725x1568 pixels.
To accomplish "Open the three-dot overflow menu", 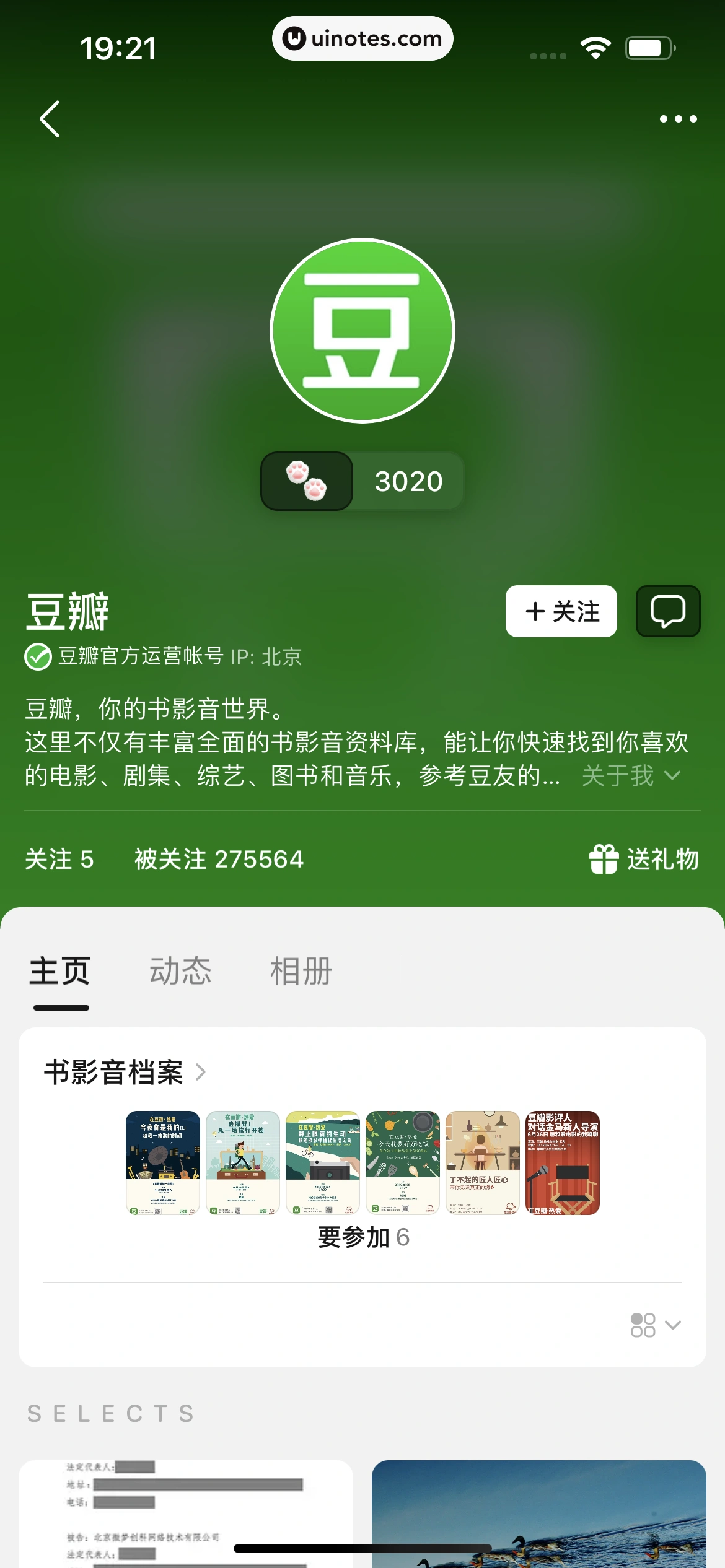I will click(x=678, y=118).
